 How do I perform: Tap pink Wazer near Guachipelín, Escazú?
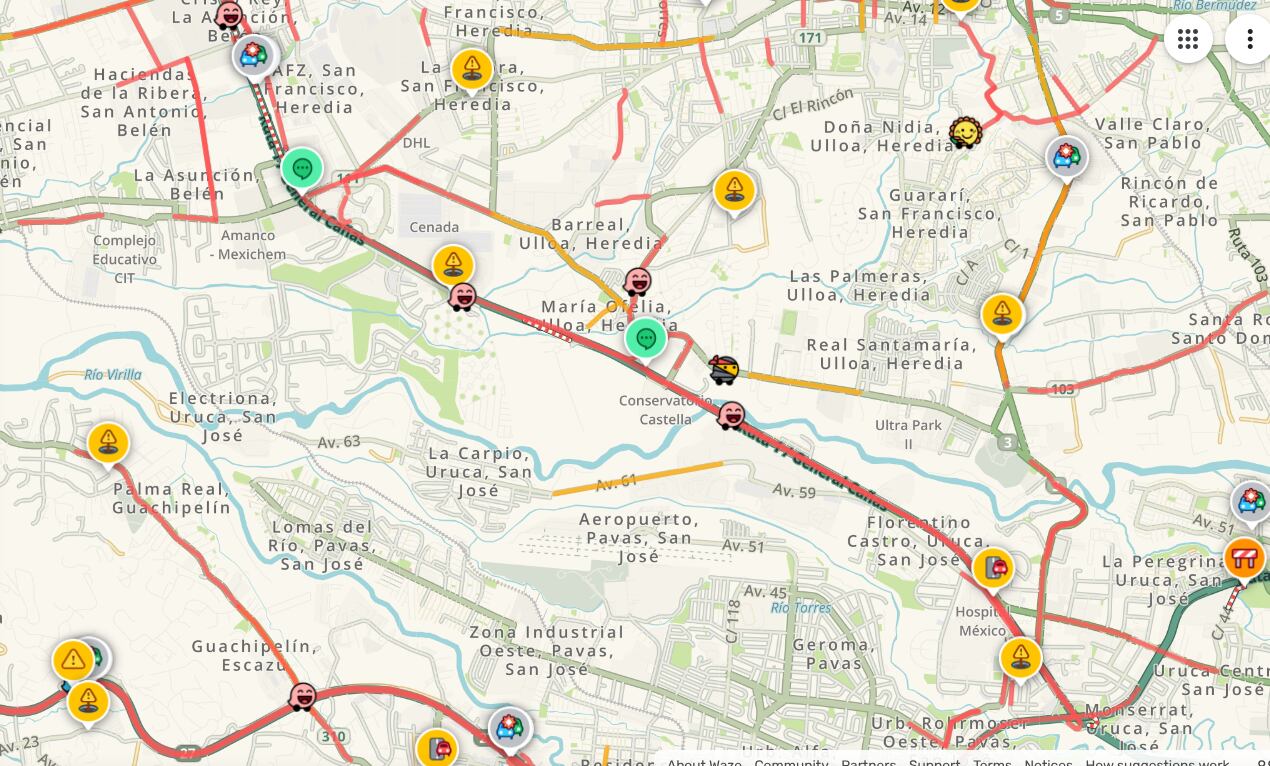click(x=302, y=696)
